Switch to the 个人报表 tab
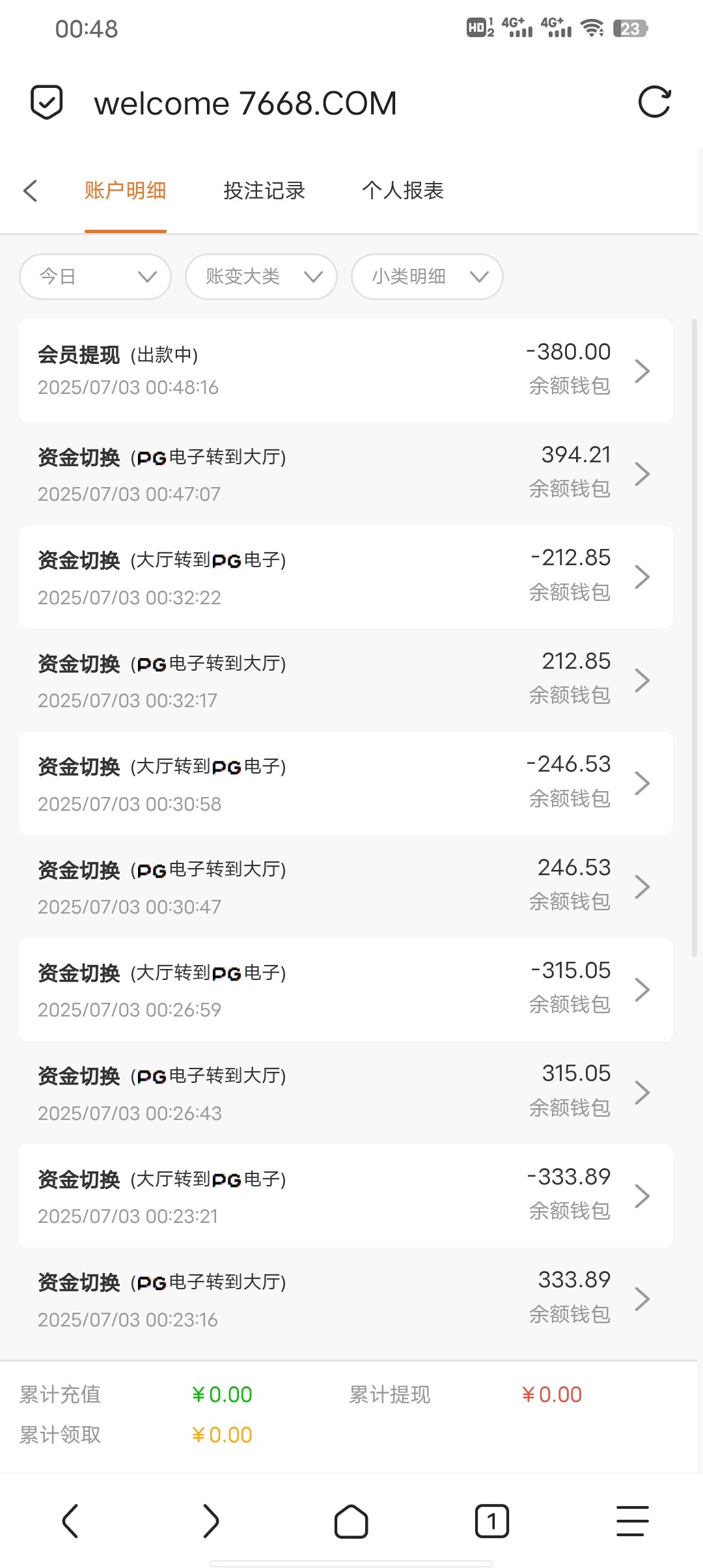Image resolution: width=703 pixels, height=1568 pixels. (x=402, y=191)
